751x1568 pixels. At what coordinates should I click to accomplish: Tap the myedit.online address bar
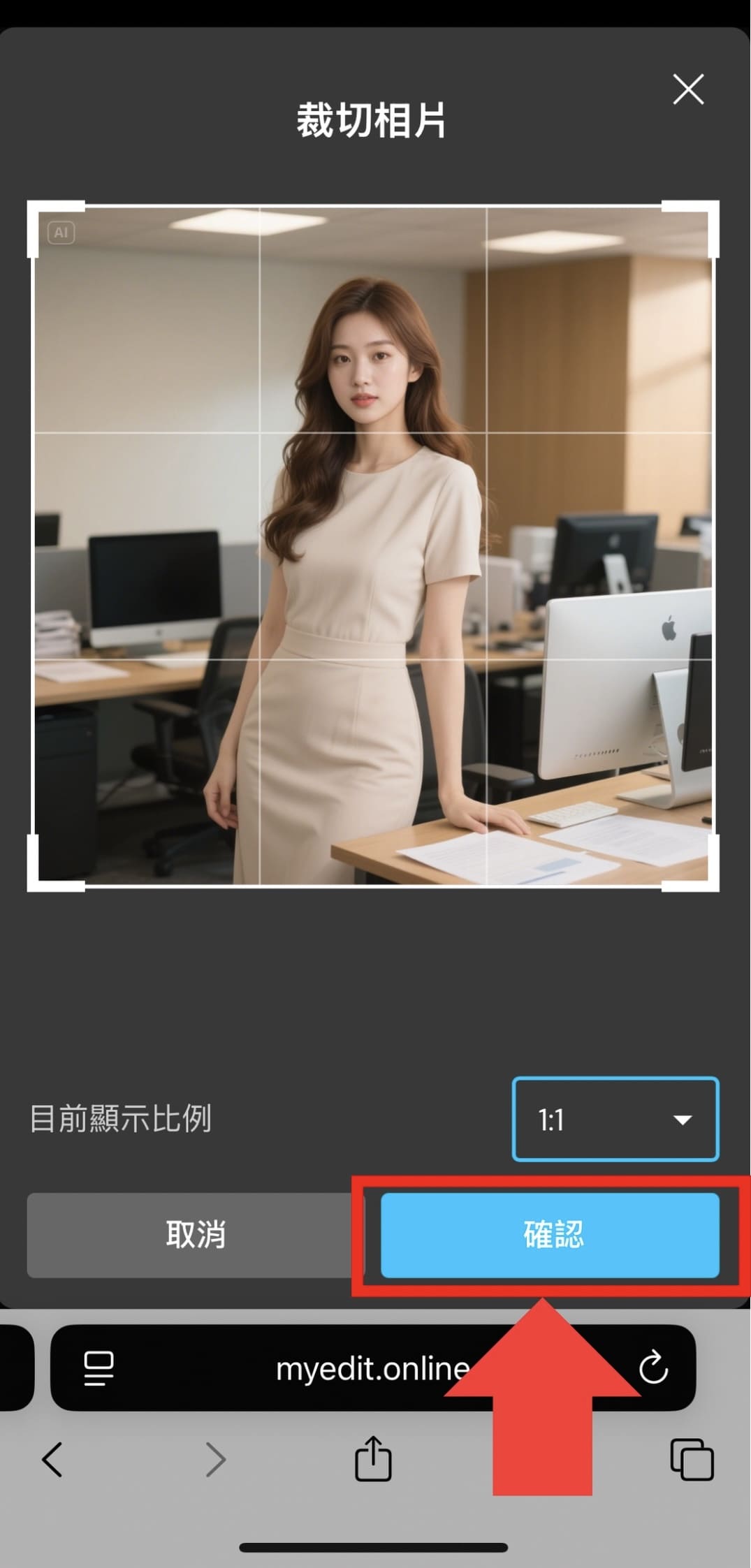click(370, 1368)
